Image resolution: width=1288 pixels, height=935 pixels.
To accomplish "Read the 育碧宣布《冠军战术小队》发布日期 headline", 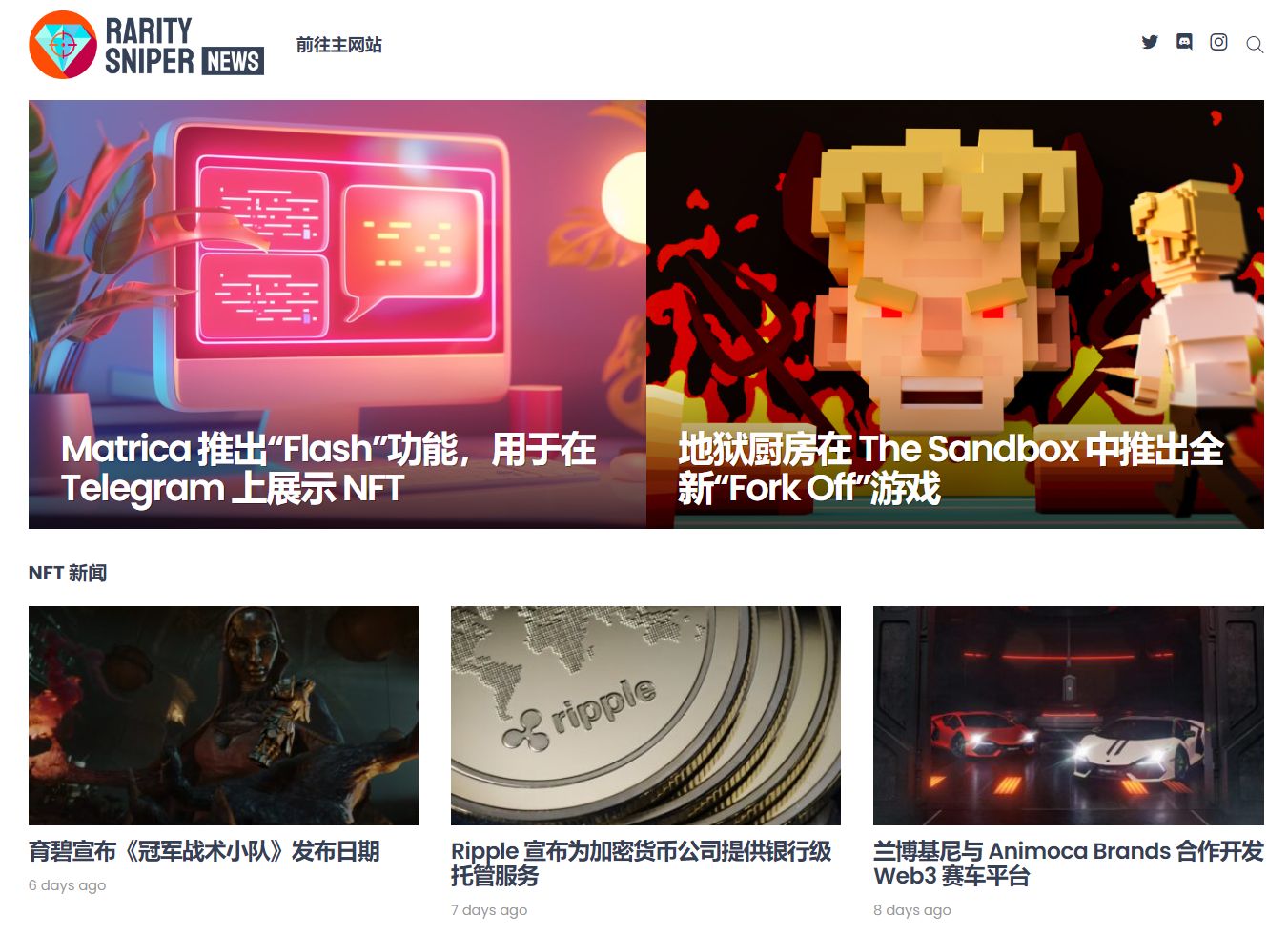I will coord(204,851).
